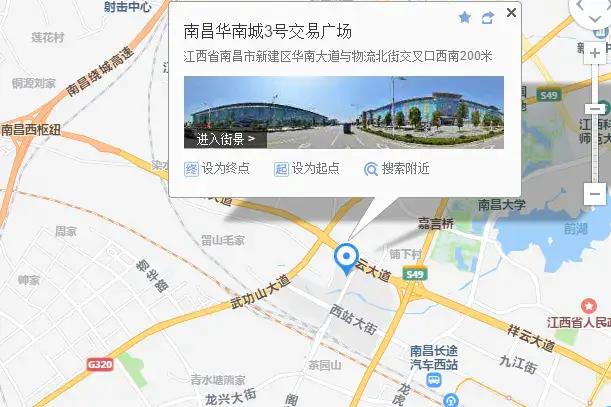Share this location
Viewport: 611px width, 407px height.
[488, 17]
